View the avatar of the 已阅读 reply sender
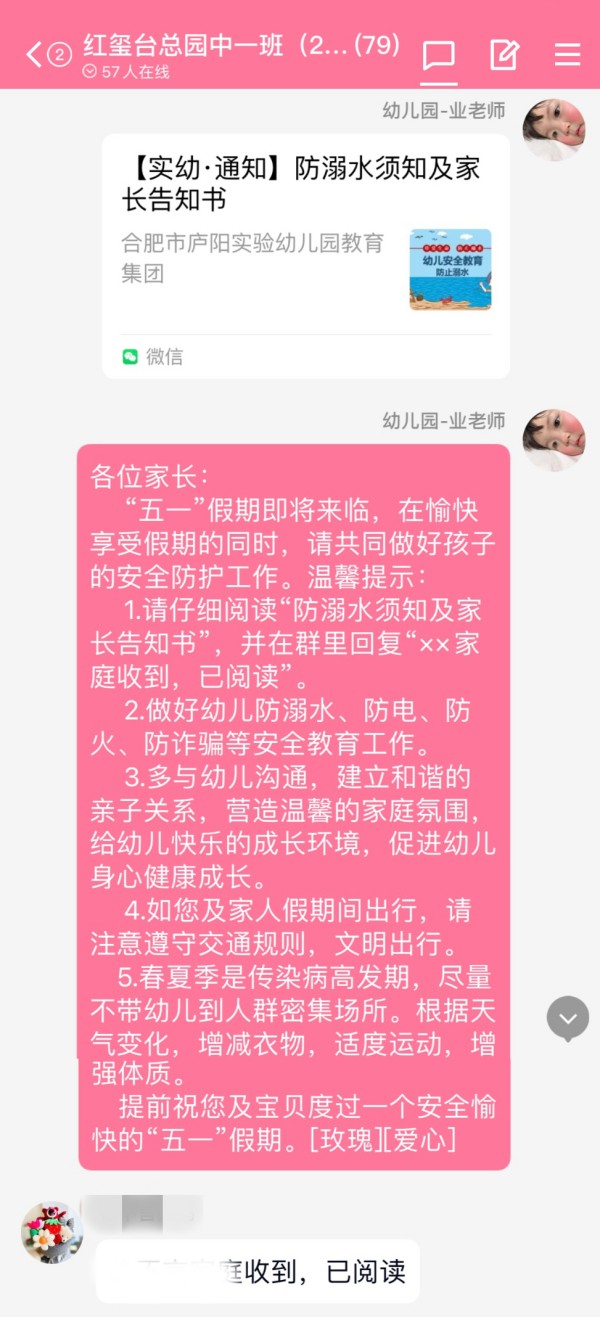This screenshot has width=600, height=1317. 52,1232
